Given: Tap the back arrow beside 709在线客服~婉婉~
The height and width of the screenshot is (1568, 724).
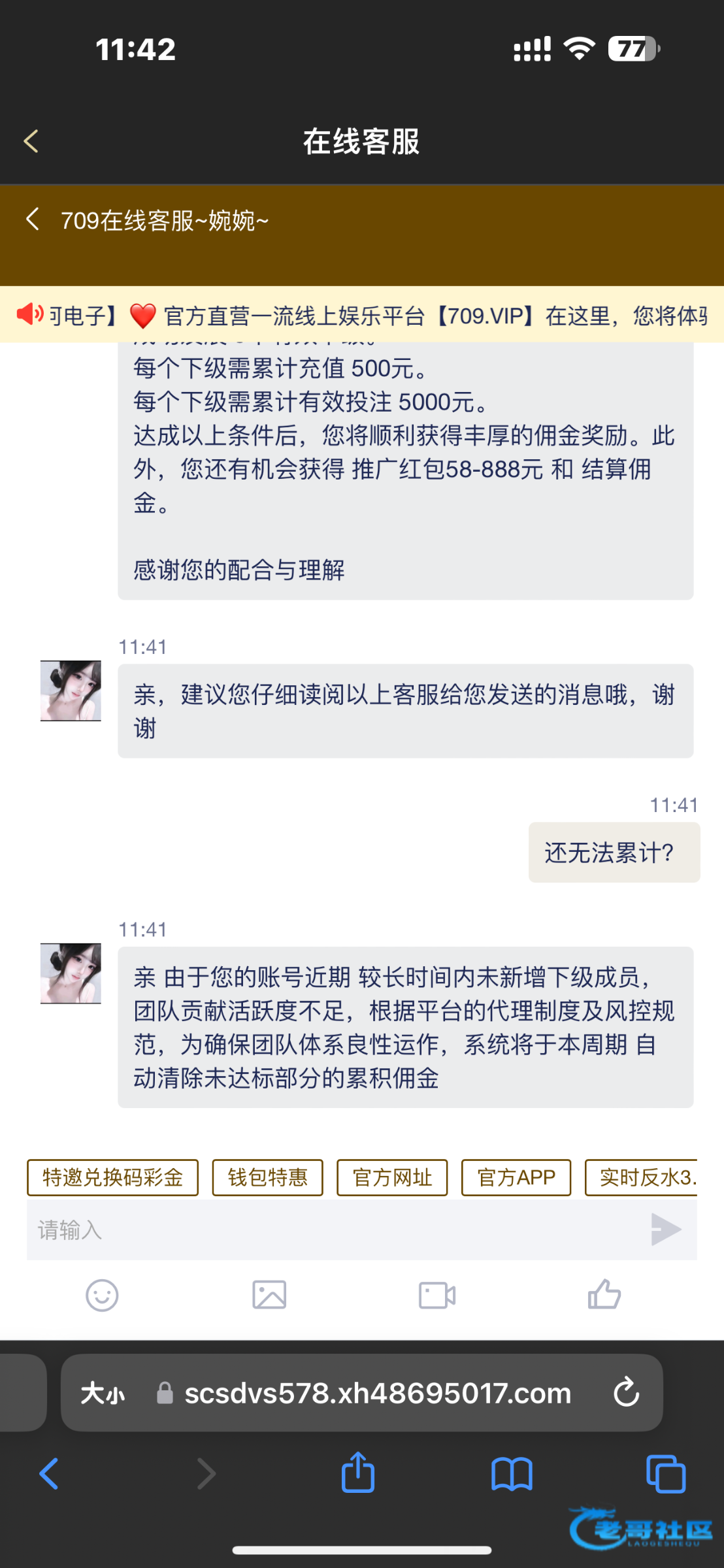Looking at the screenshot, I should pyautogui.click(x=33, y=219).
